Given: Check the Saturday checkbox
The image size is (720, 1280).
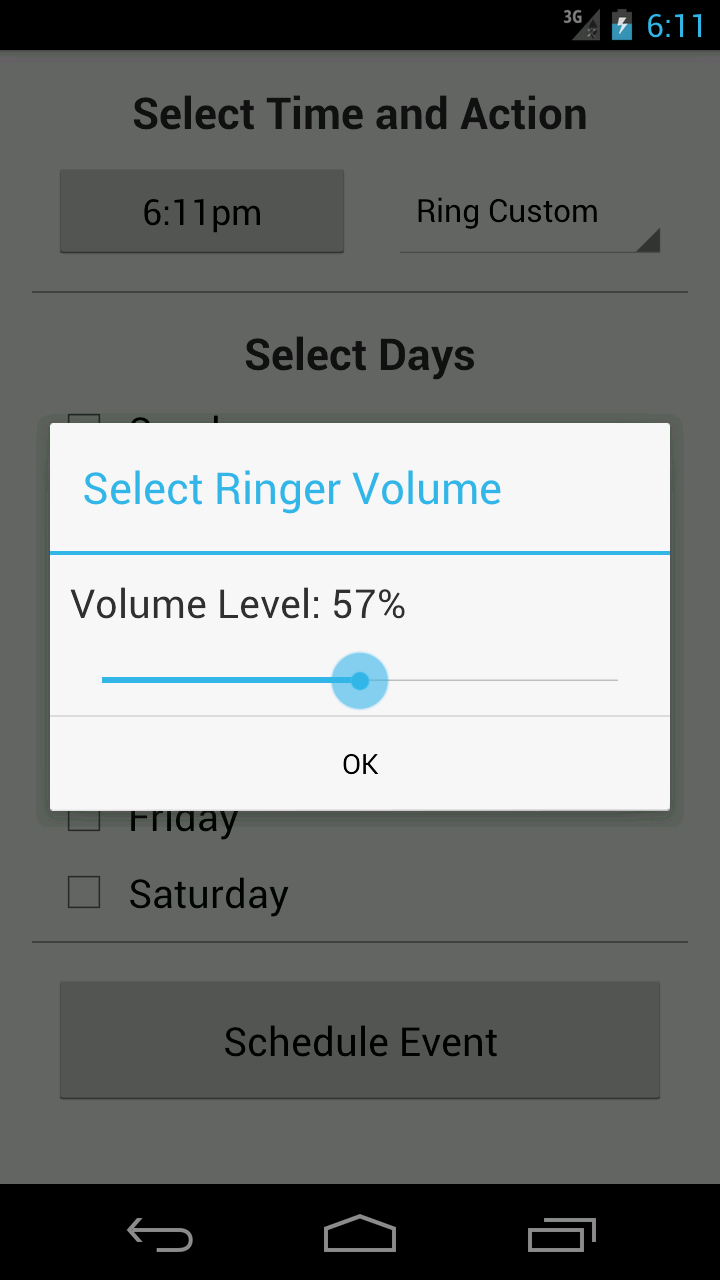Looking at the screenshot, I should 84,892.
